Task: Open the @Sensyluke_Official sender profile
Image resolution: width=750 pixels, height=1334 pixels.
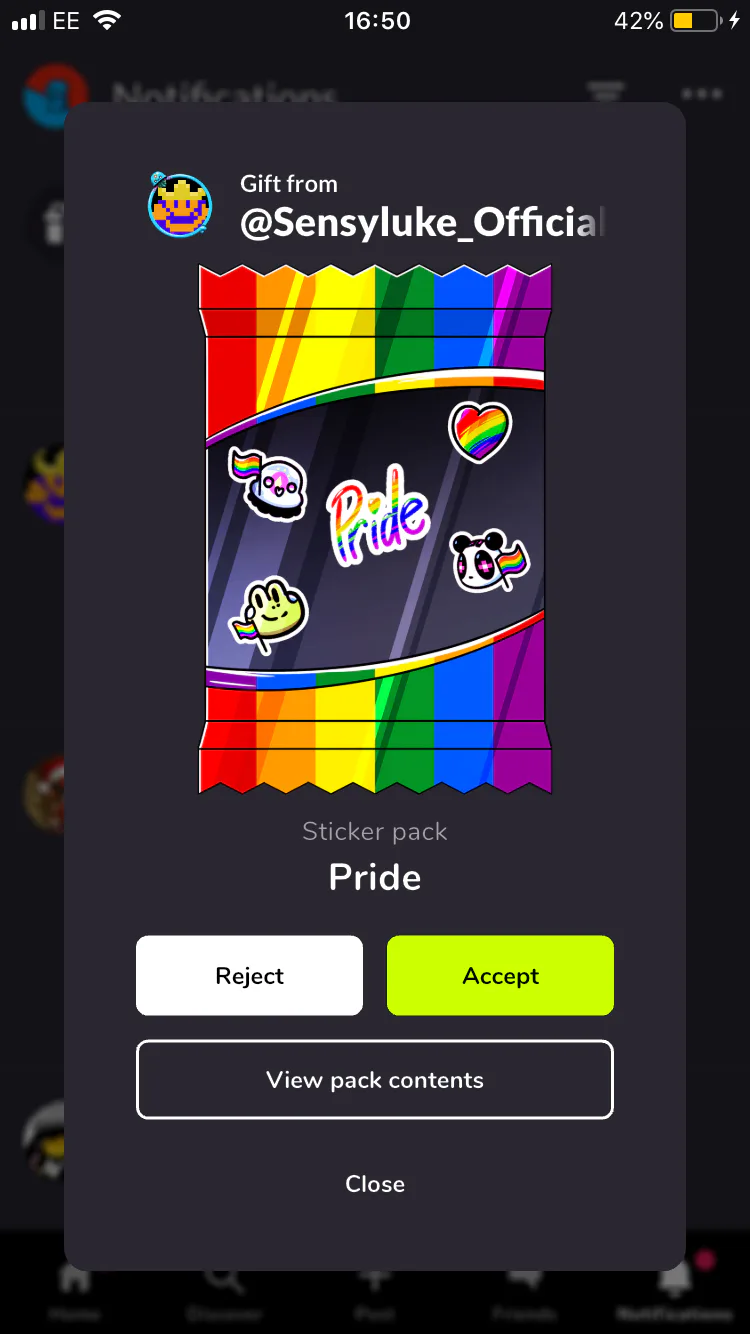Action: pos(421,222)
